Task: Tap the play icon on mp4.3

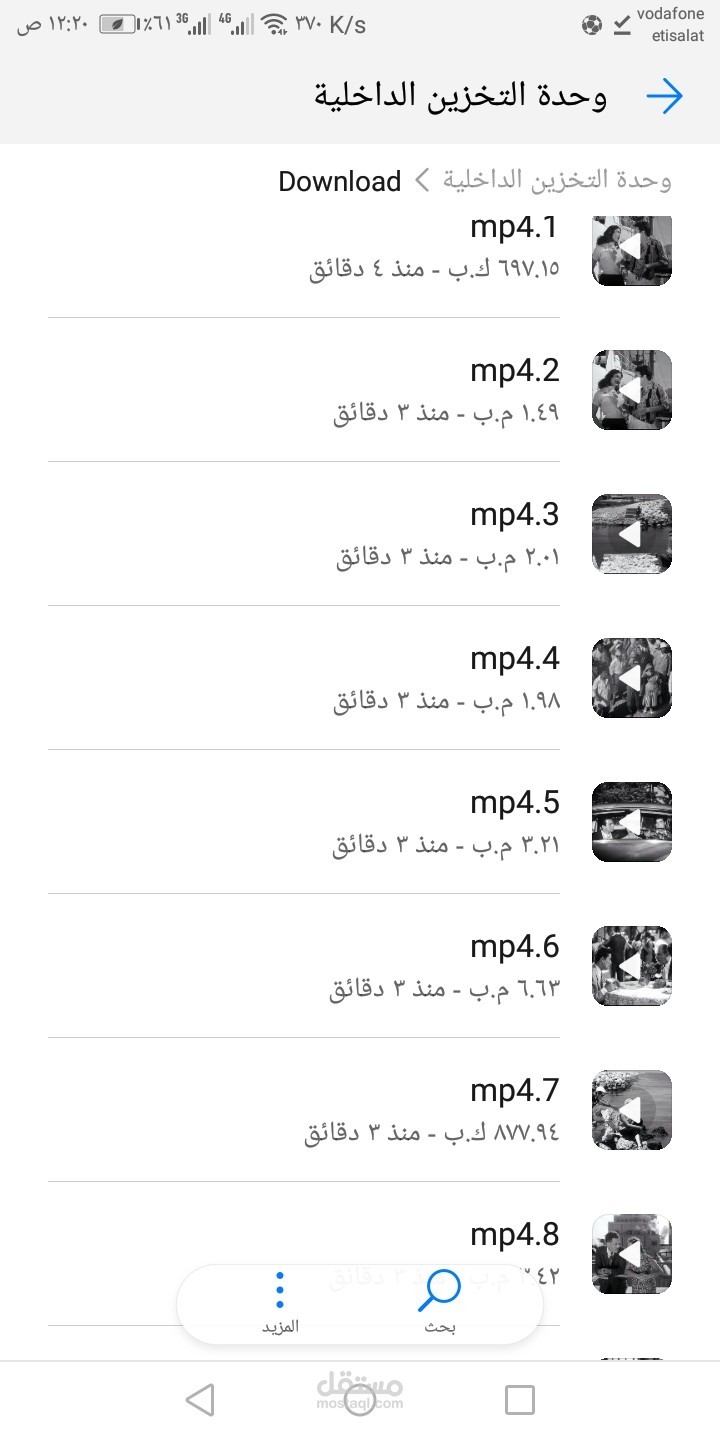Action: tap(631, 535)
